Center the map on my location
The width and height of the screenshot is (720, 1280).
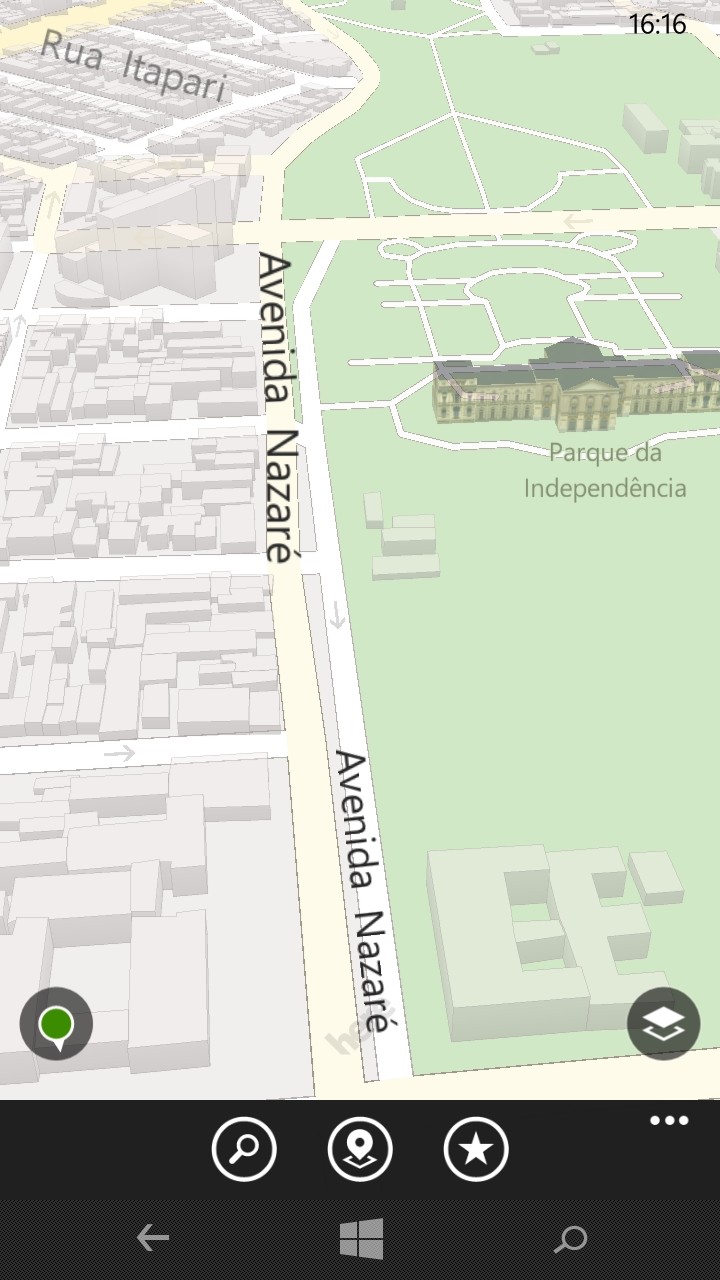click(x=56, y=1024)
